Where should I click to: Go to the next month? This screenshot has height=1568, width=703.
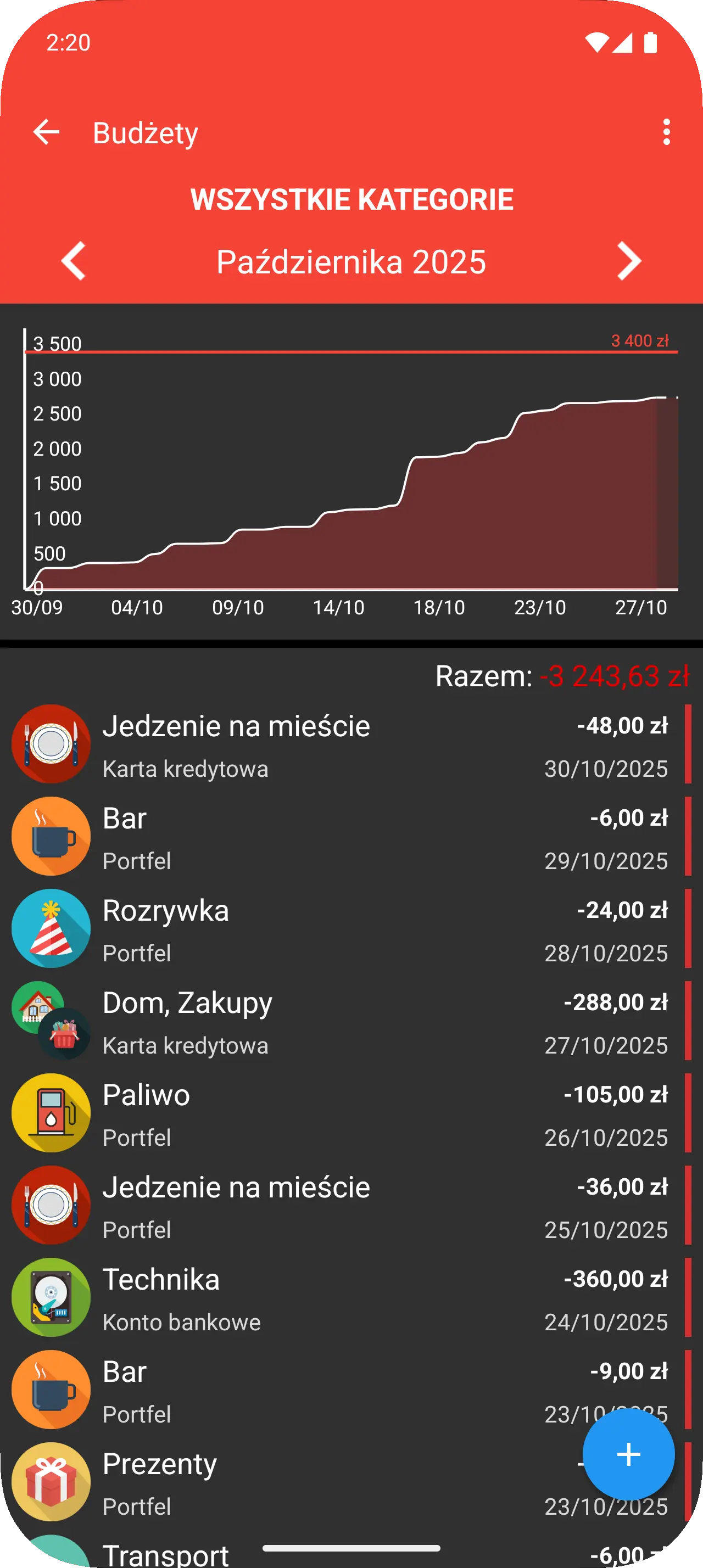click(629, 261)
